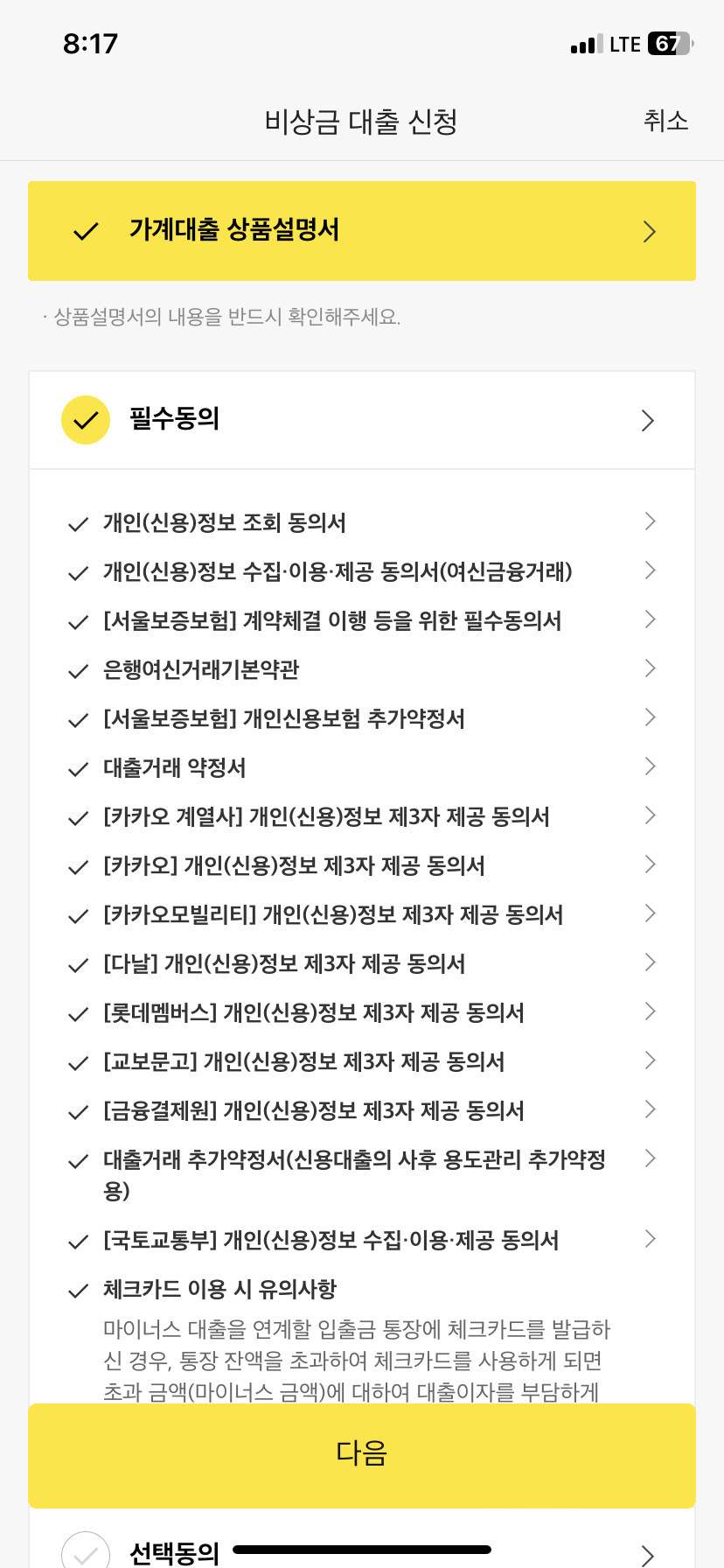Toggle the checkmark beside [다날] 동의서

(x=77, y=963)
